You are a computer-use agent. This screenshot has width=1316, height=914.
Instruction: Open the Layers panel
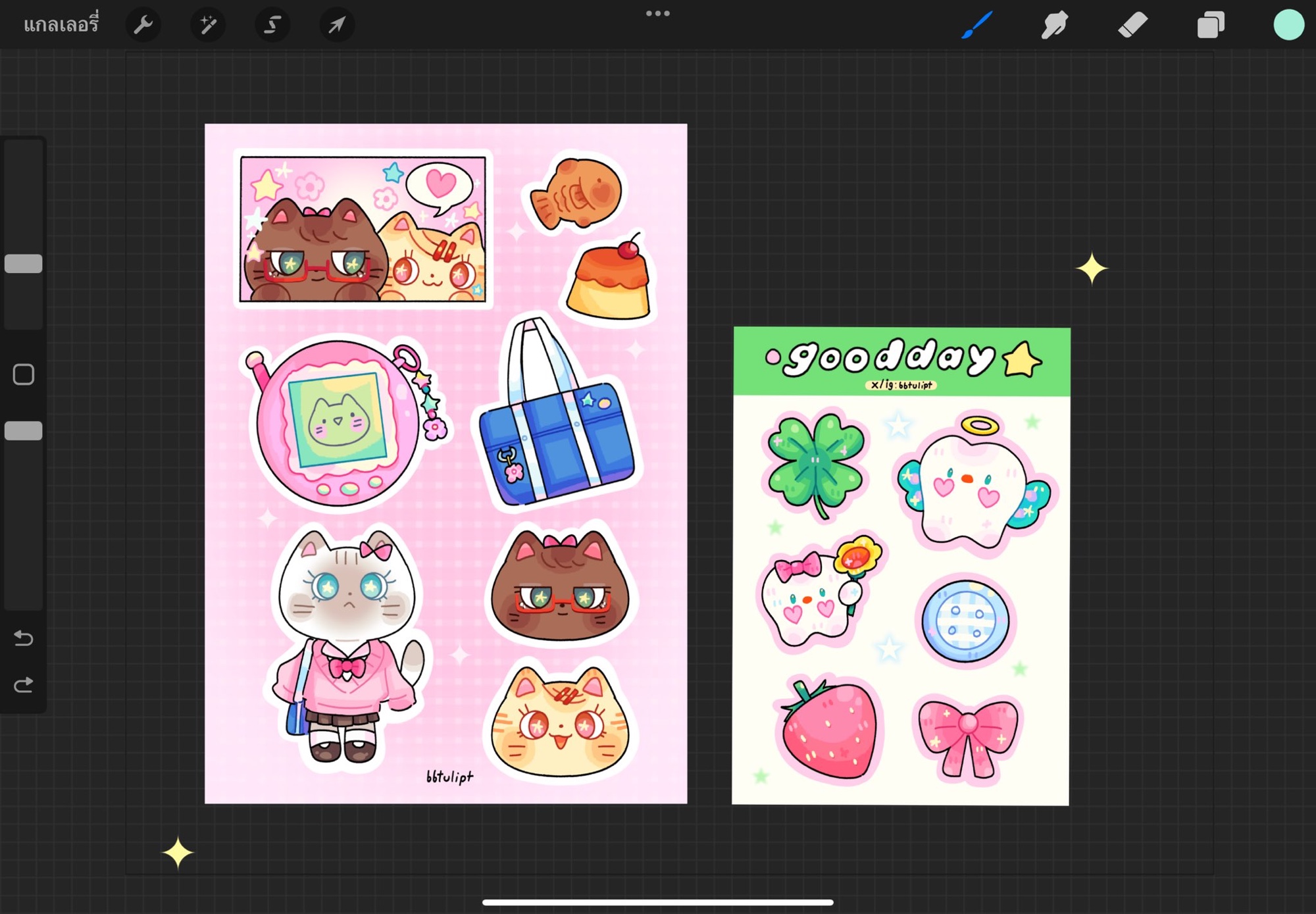click(1210, 25)
